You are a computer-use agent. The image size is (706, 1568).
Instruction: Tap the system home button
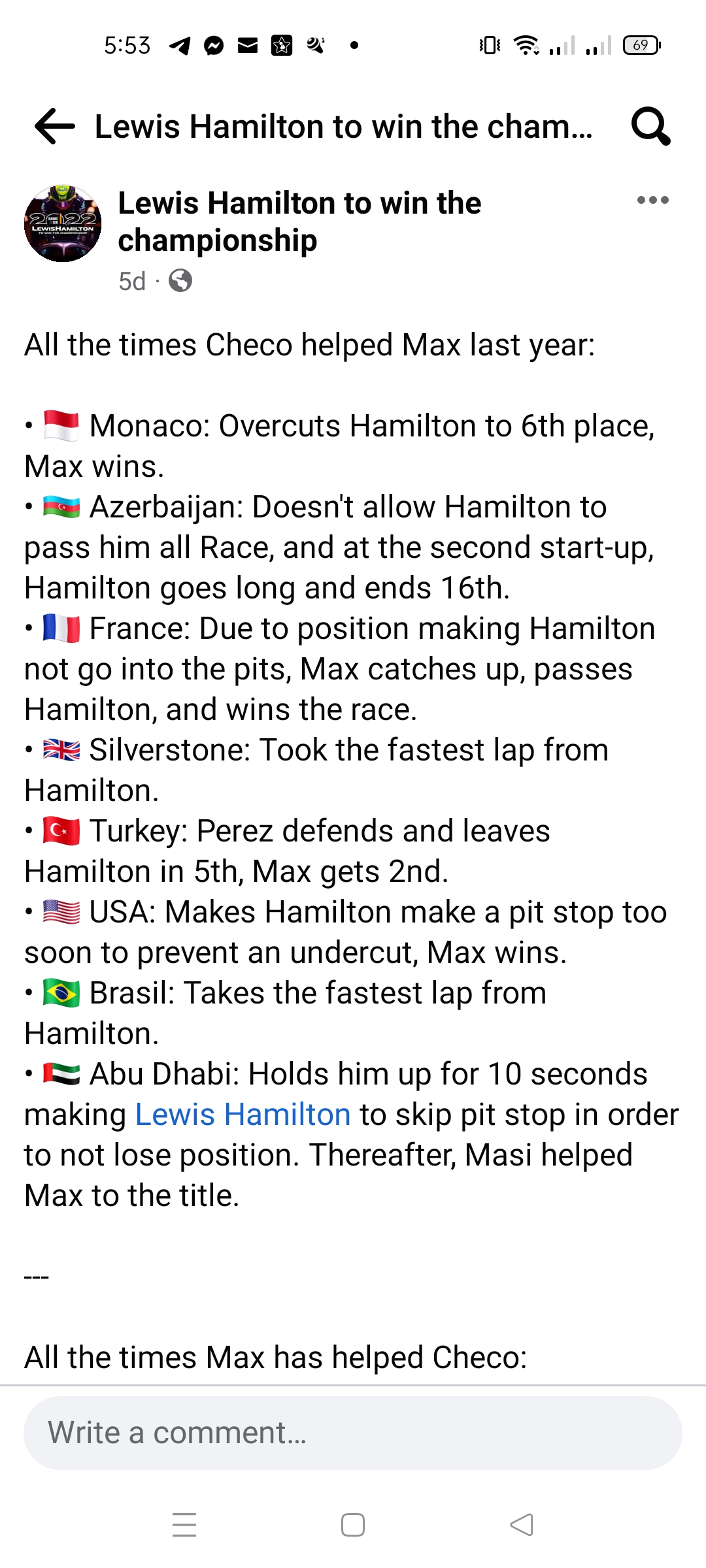tap(353, 1525)
